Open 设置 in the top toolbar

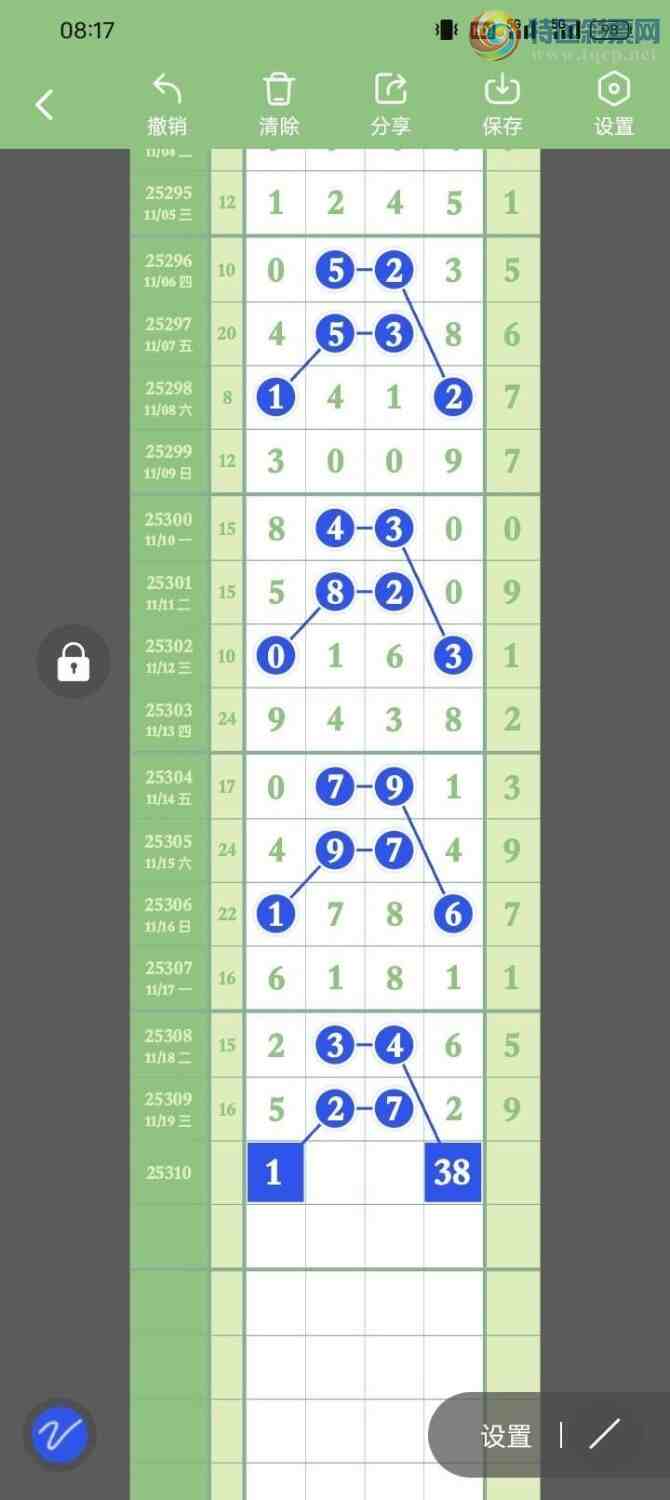tap(613, 104)
